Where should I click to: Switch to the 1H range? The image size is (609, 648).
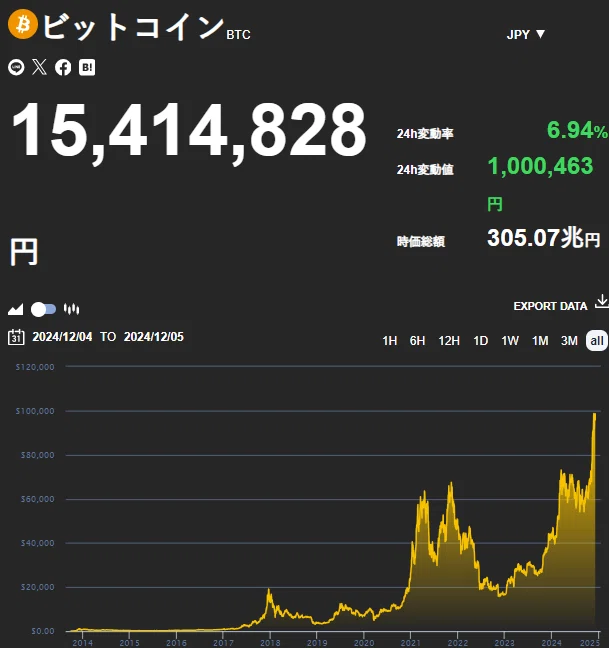coord(390,341)
